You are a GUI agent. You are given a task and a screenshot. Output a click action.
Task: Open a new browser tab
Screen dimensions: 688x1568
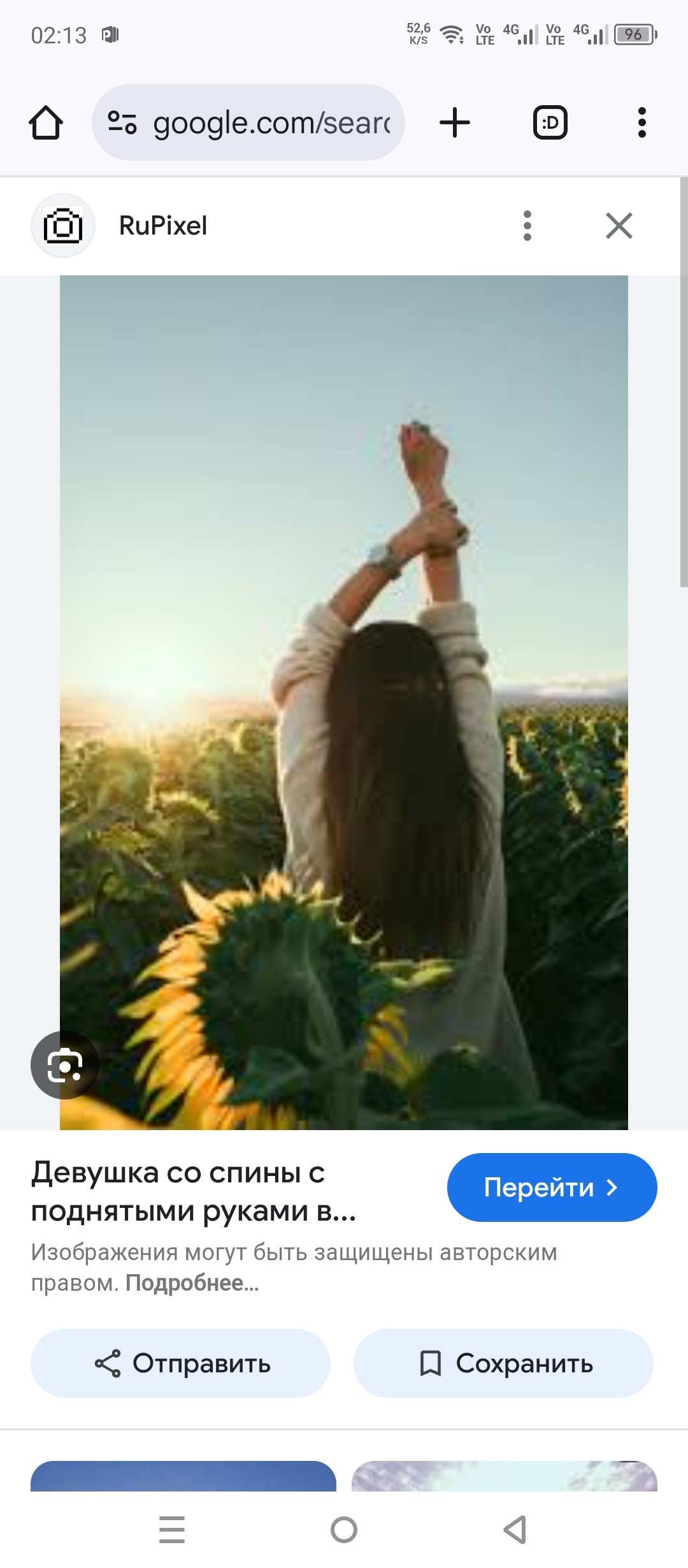(x=455, y=122)
